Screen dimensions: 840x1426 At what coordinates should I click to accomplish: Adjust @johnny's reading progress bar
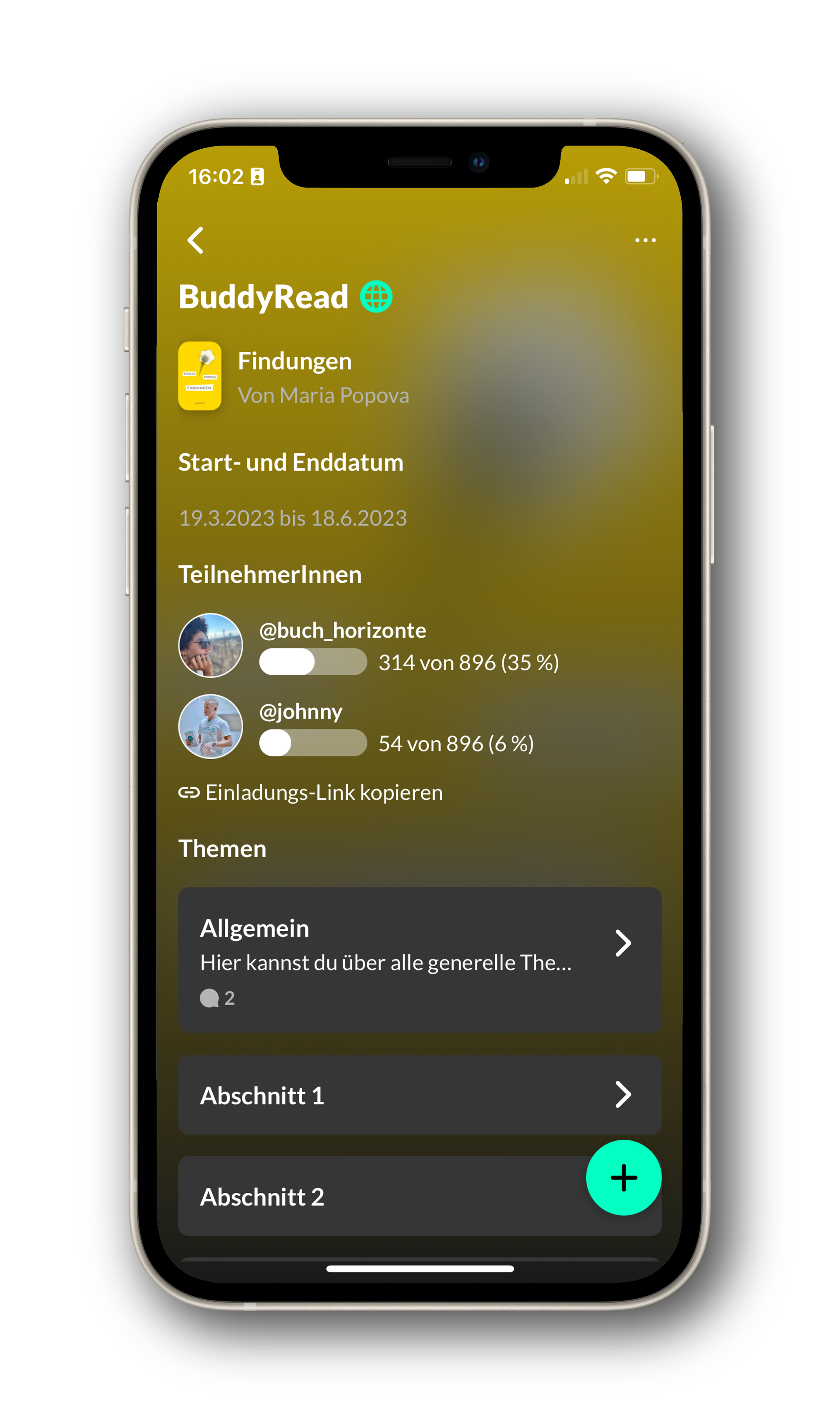pyautogui.click(x=313, y=743)
